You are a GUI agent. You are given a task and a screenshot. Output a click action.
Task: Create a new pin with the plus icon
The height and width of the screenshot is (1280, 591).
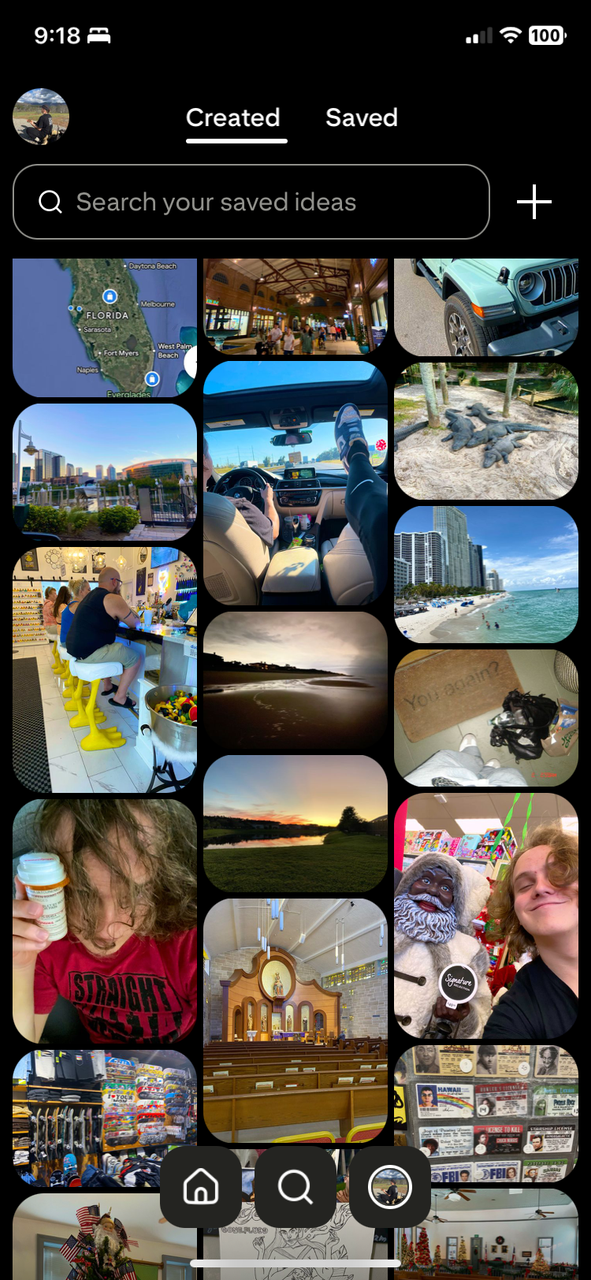coord(534,202)
